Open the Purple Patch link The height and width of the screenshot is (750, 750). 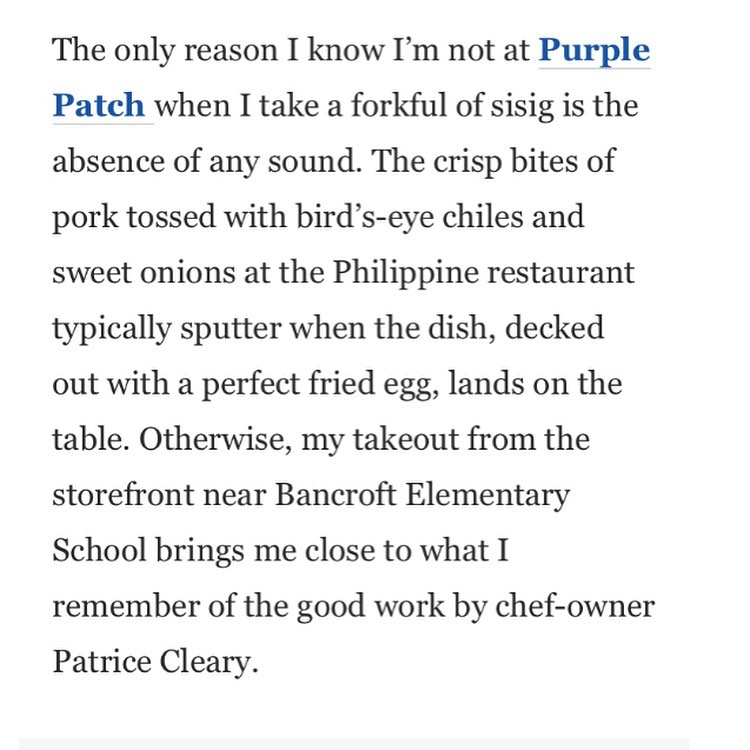[594, 50]
